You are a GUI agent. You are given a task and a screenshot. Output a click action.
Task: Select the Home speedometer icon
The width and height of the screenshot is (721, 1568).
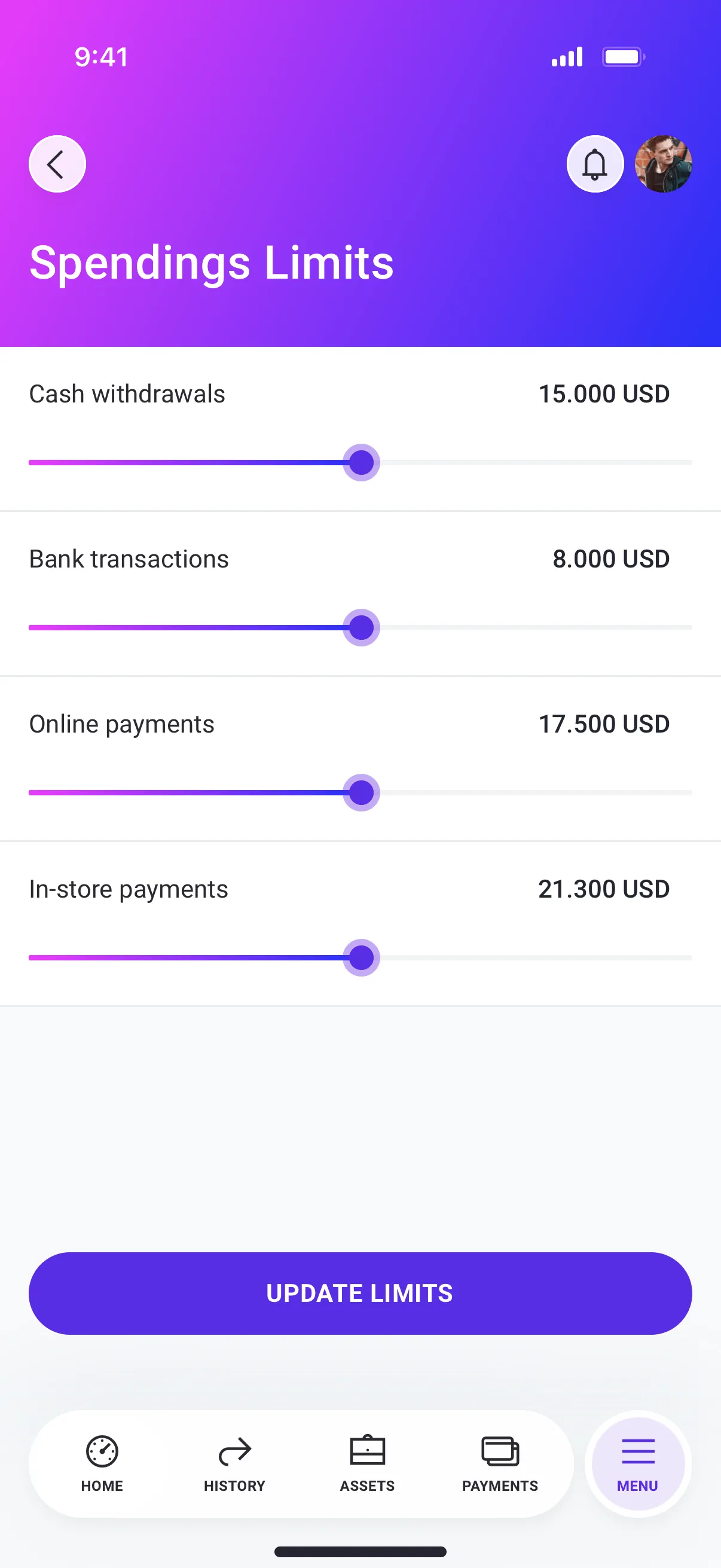point(102,1451)
